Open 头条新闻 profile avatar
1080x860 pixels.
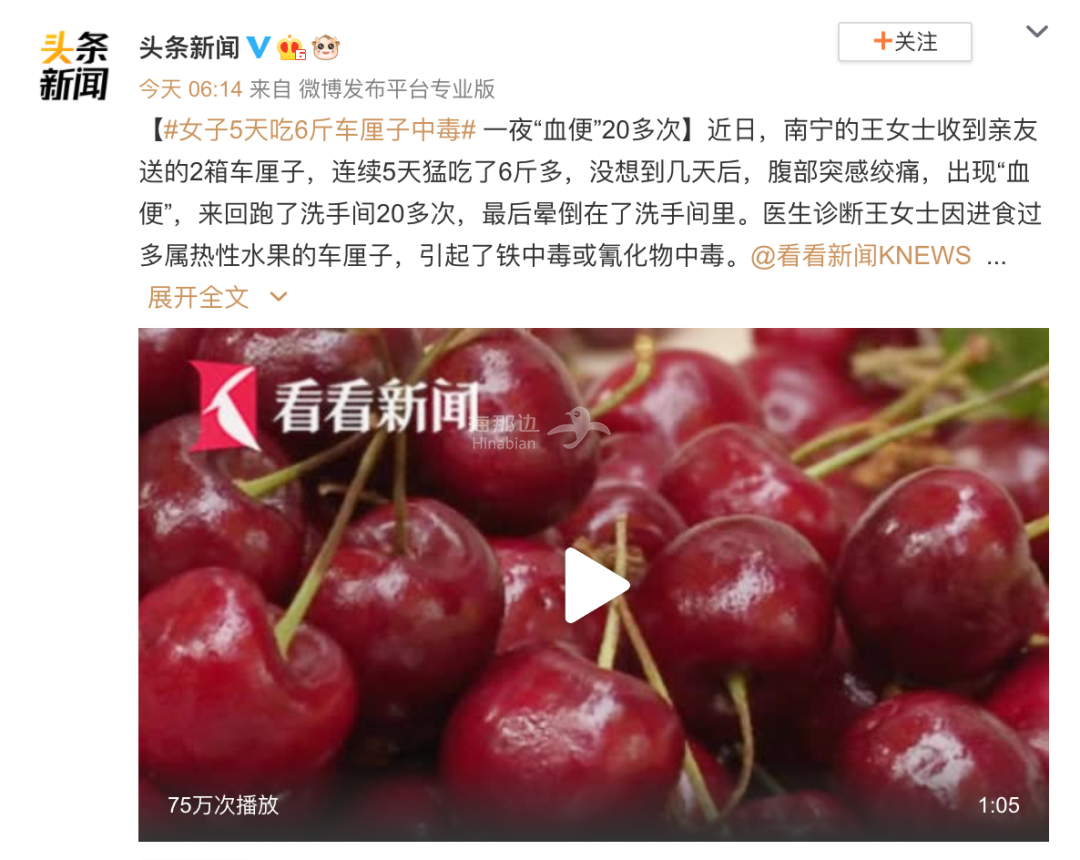[74, 67]
